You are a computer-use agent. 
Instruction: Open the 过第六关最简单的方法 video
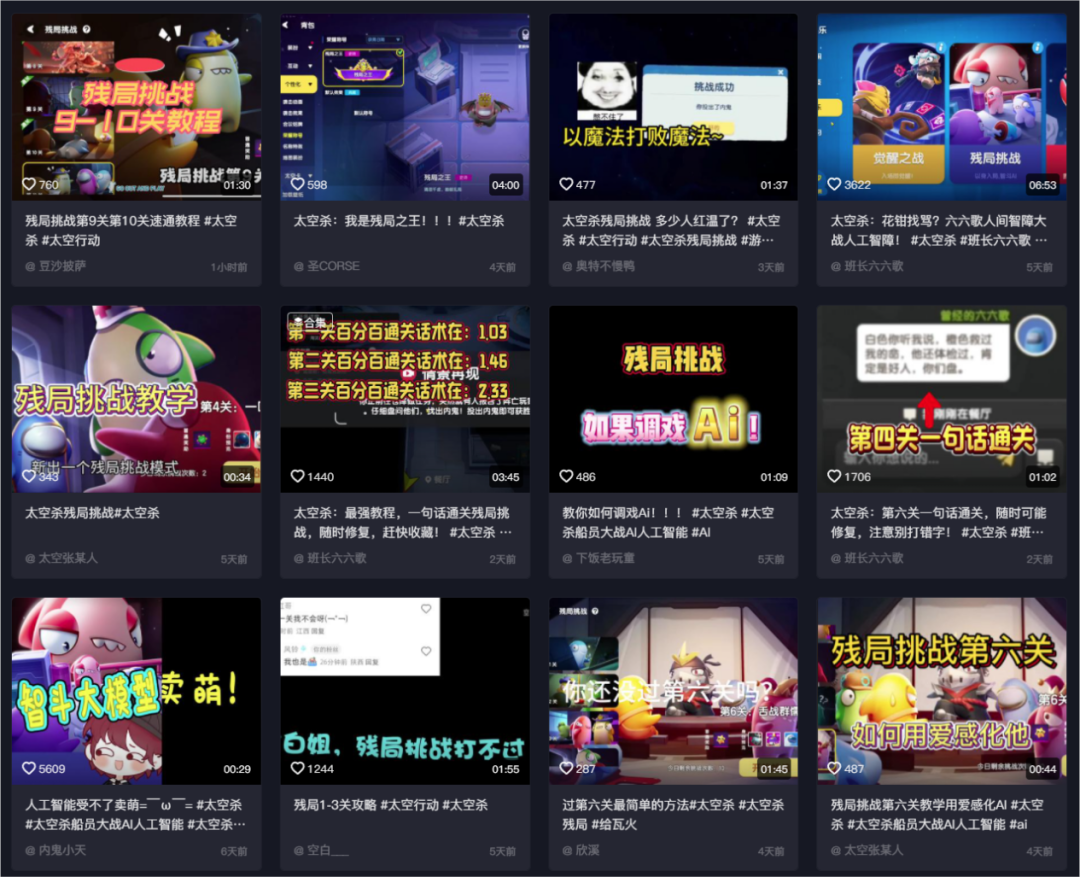[x=673, y=691]
